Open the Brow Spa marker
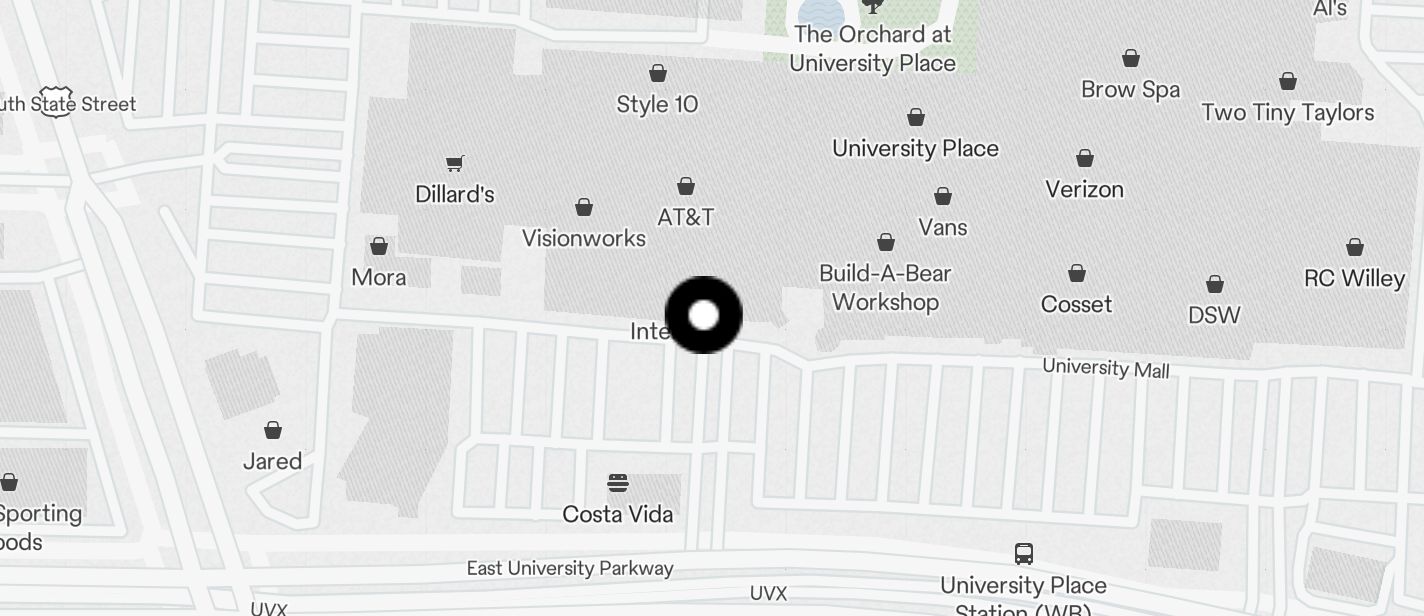The width and height of the screenshot is (1424, 616). 1131,59
